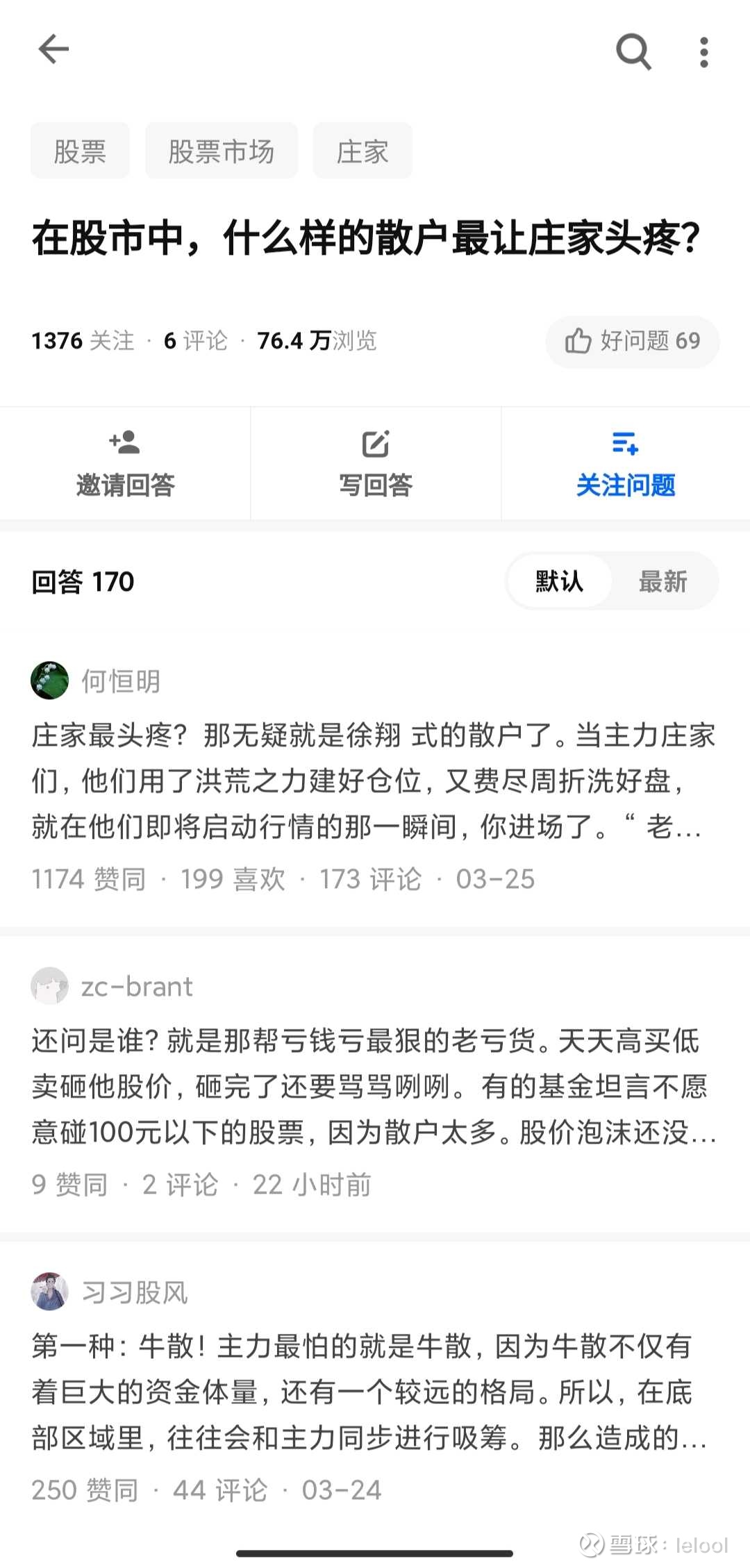Open the three-dot overflow menu

703,50
